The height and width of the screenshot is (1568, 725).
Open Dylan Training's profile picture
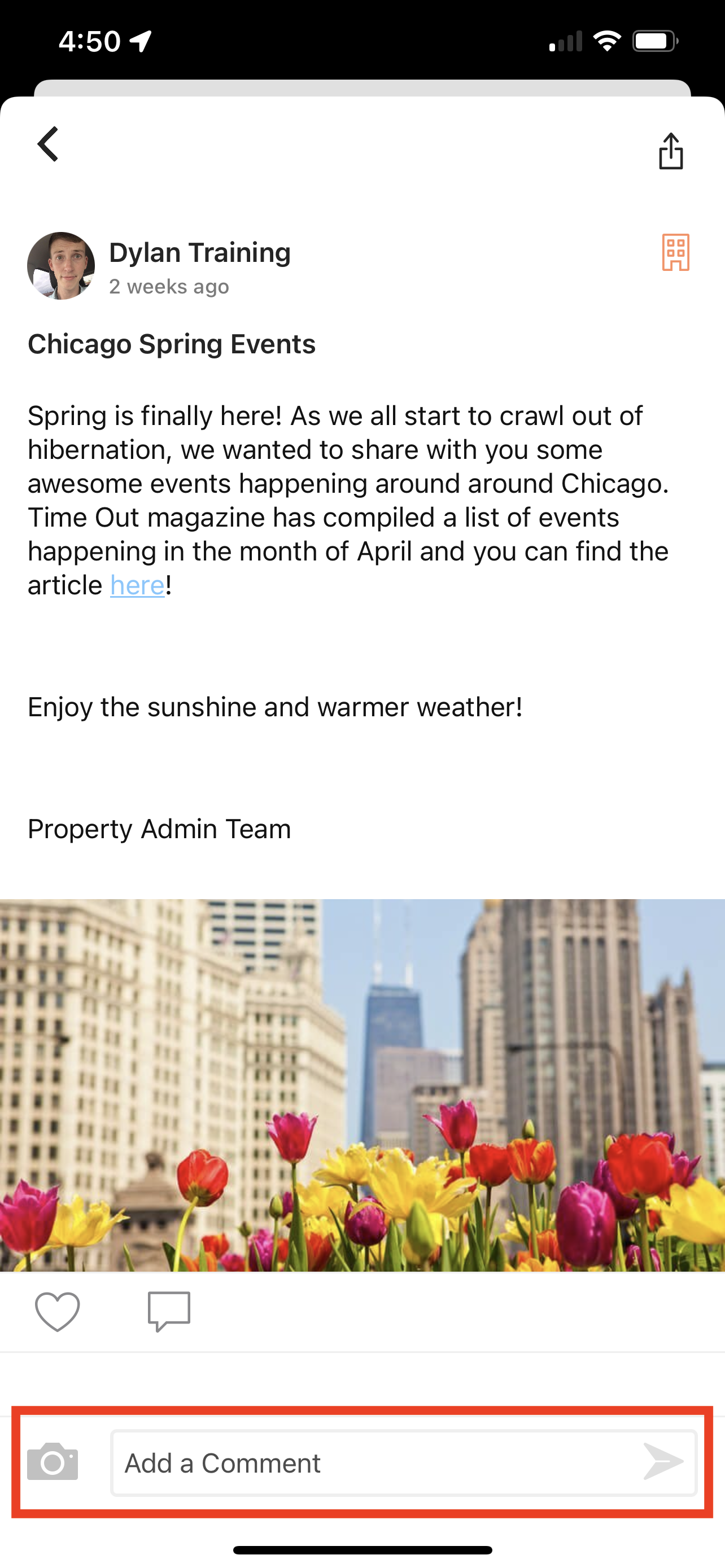(61, 265)
